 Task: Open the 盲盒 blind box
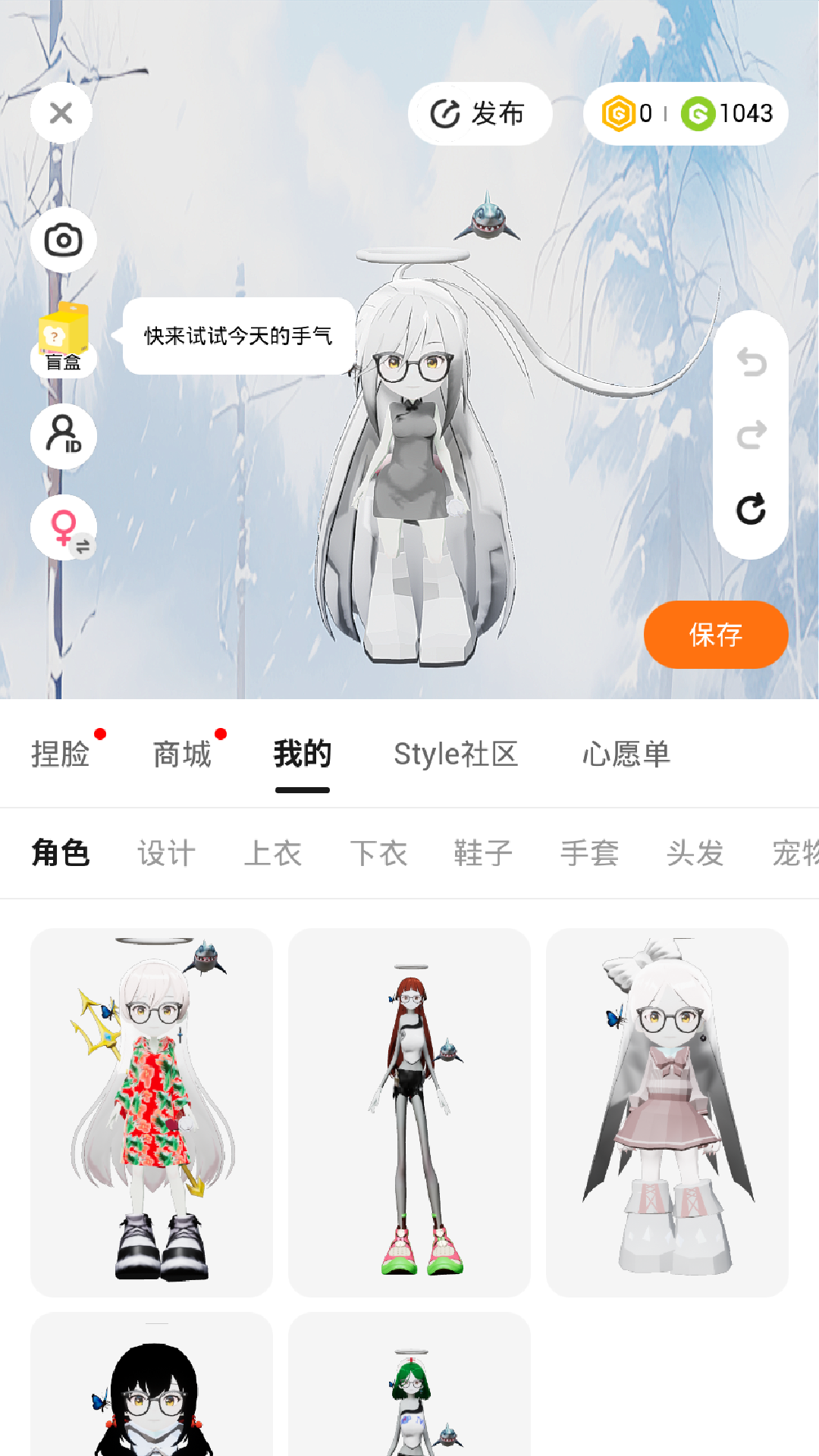click(64, 338)
